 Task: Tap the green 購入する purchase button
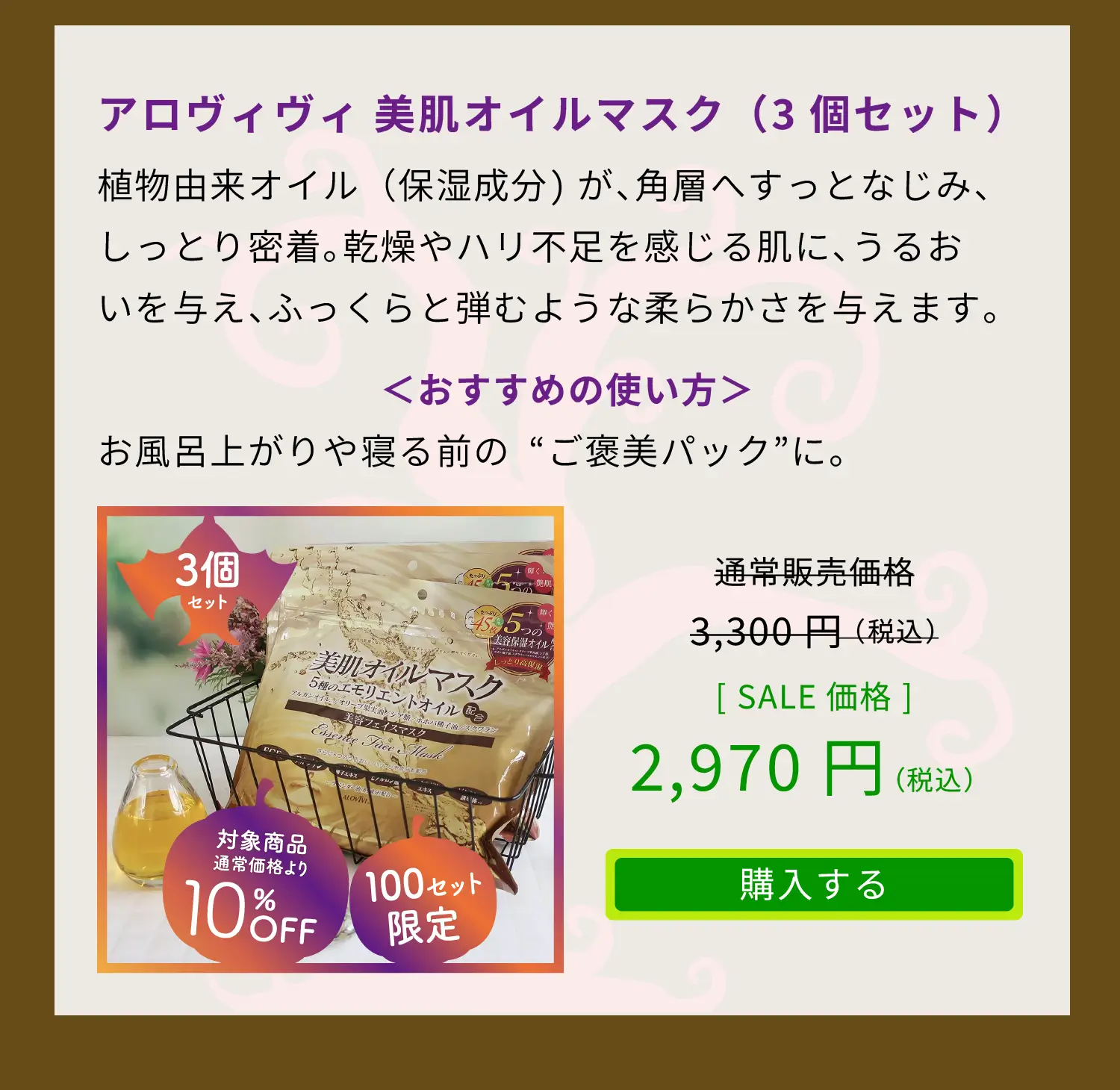tap(814, 885)
